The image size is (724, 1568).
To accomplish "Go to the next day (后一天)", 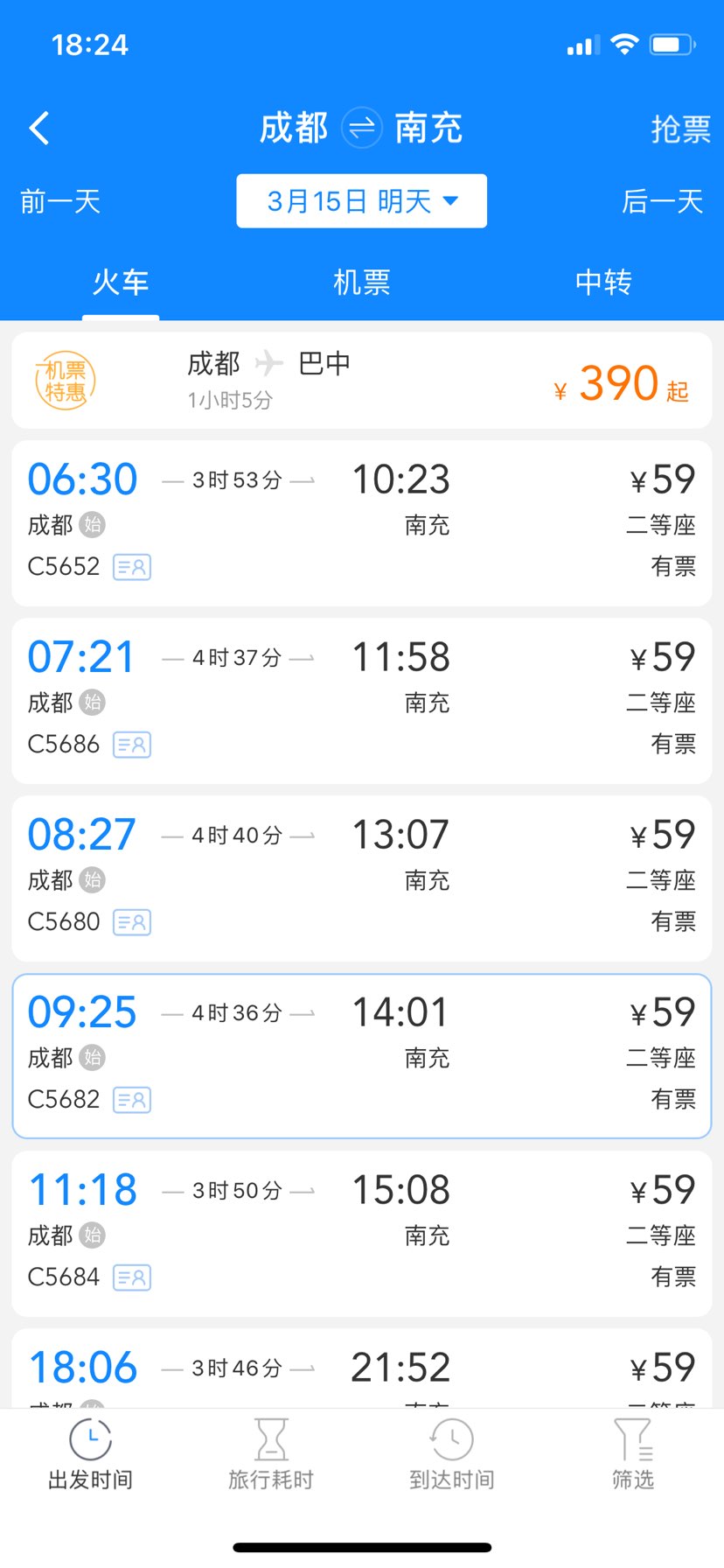I will point(662,202).
